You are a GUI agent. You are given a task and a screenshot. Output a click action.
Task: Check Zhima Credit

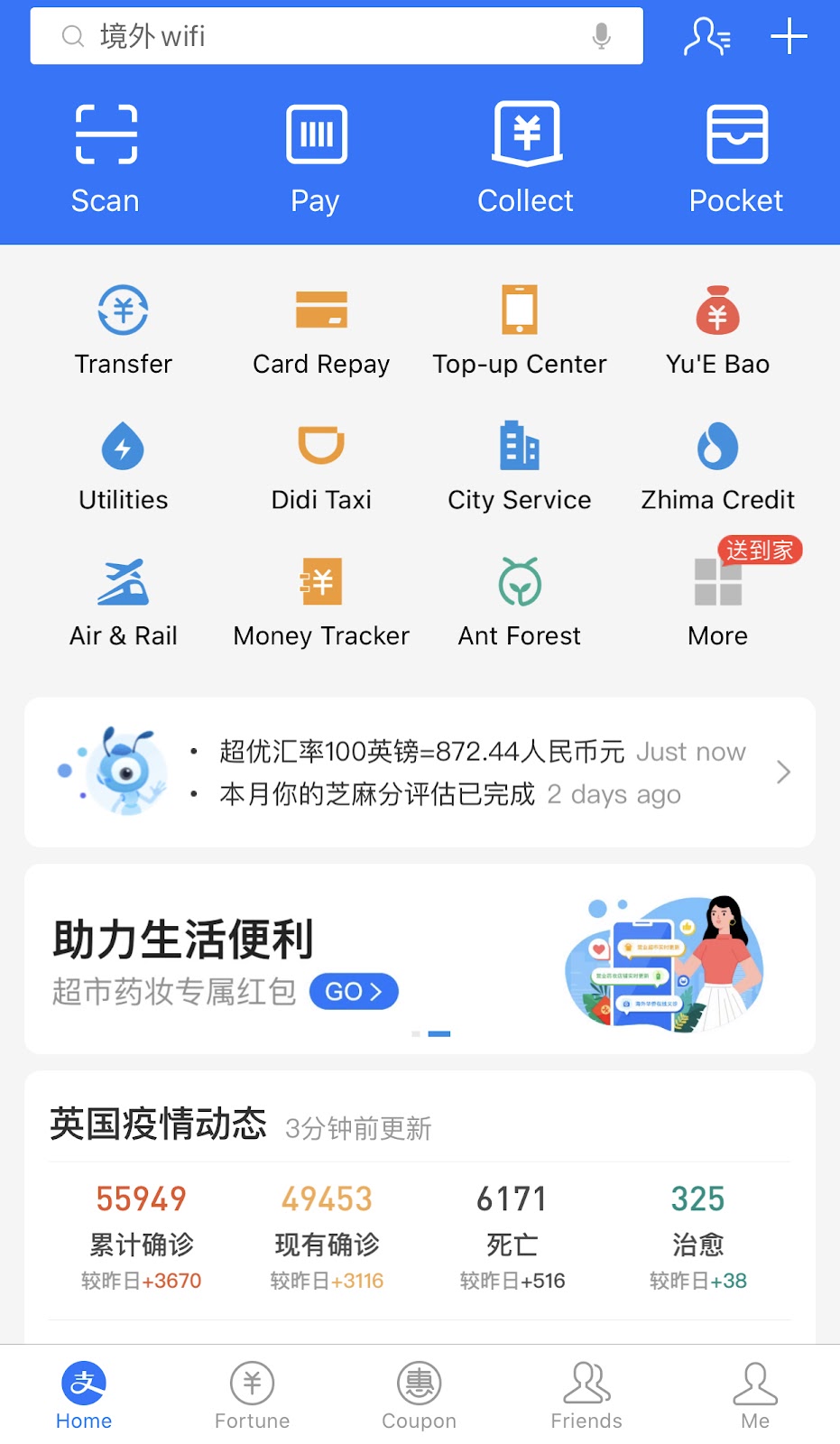717,467
